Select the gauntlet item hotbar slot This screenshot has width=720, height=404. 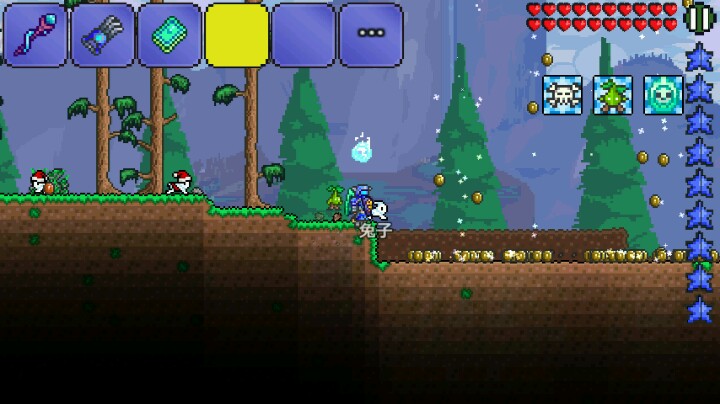[x=102, y=34]
